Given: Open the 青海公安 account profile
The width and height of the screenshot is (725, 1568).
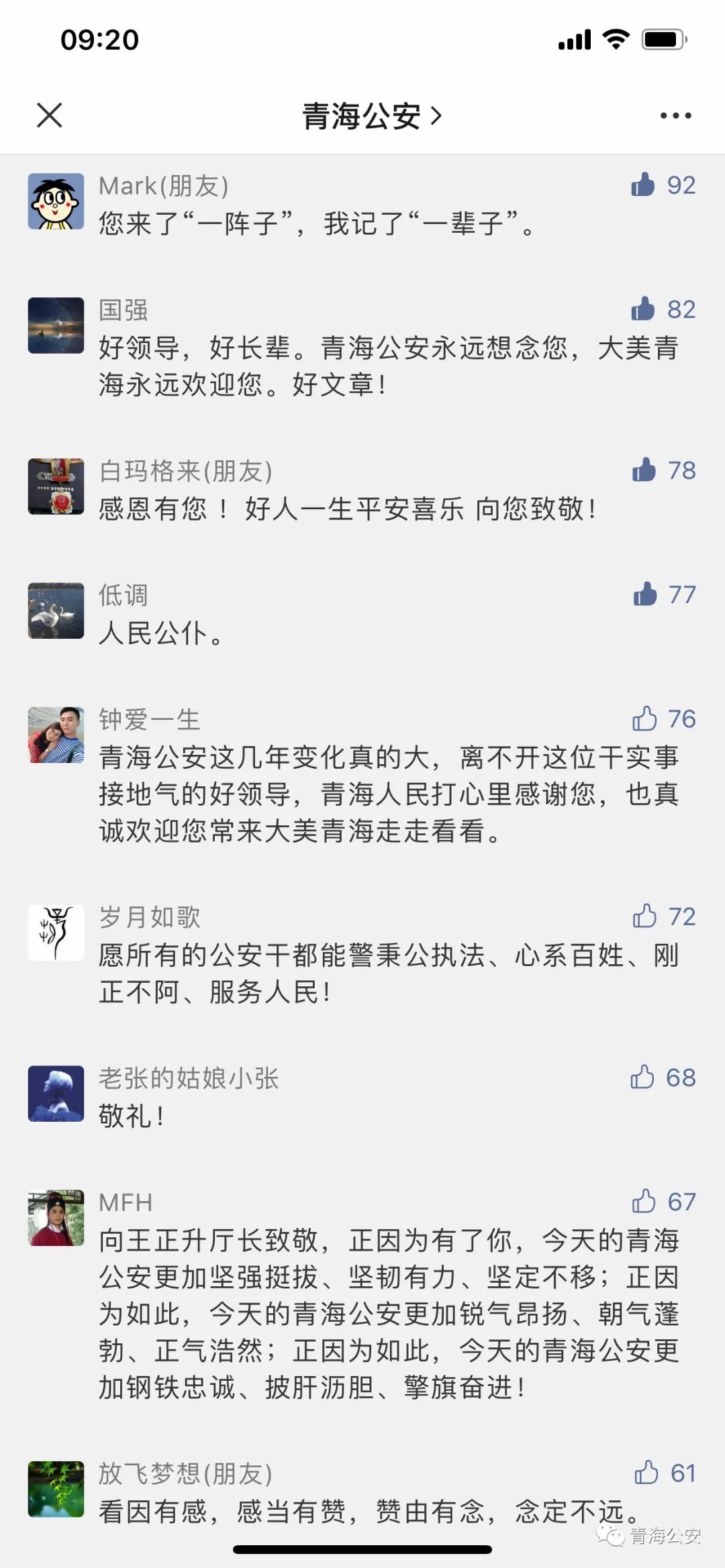Looking at the screenshot, I should tap(371, 116).
